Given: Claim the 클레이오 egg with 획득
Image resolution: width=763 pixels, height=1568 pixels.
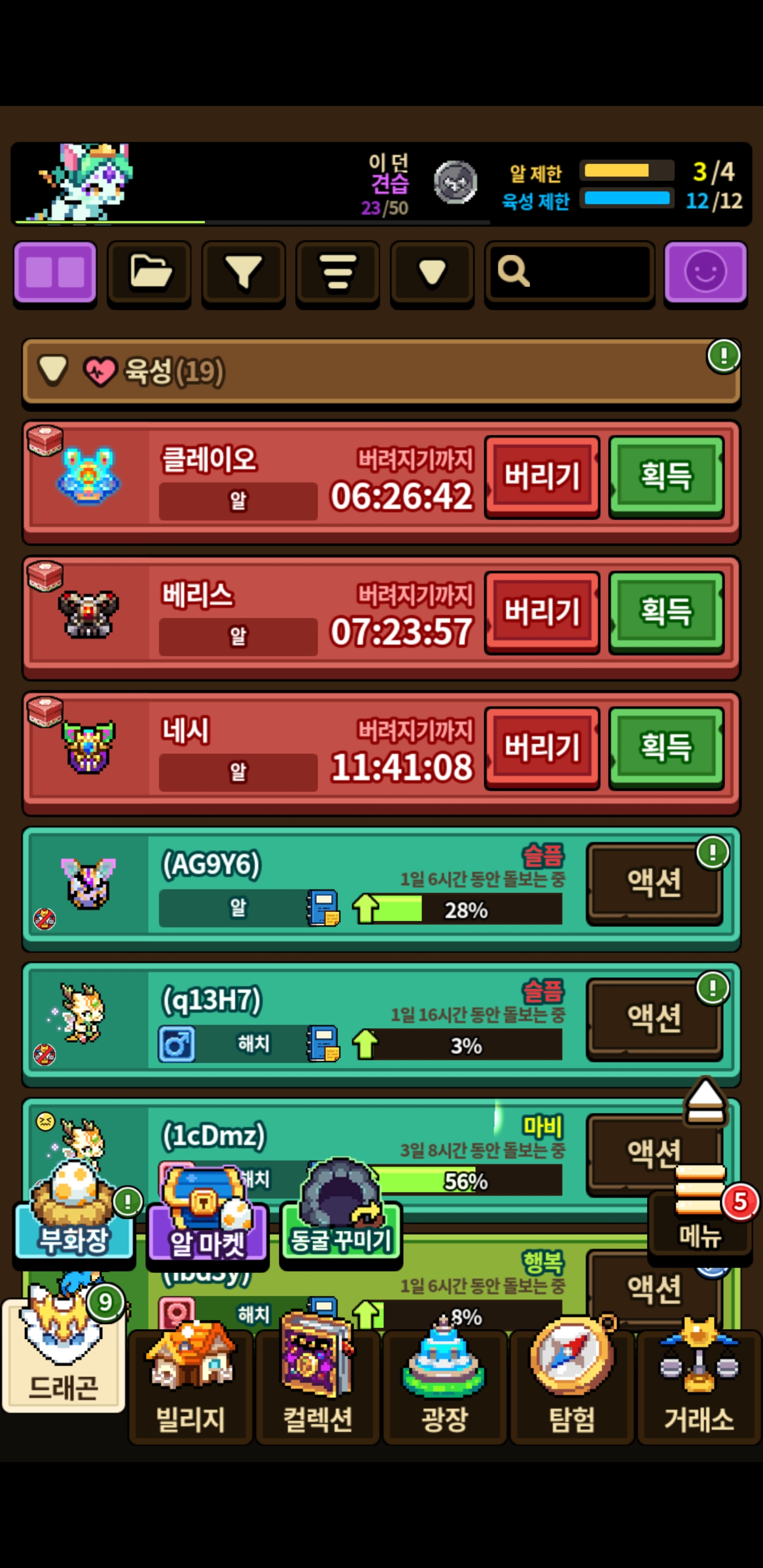Looking at the screenshot, I should point(666,476).
